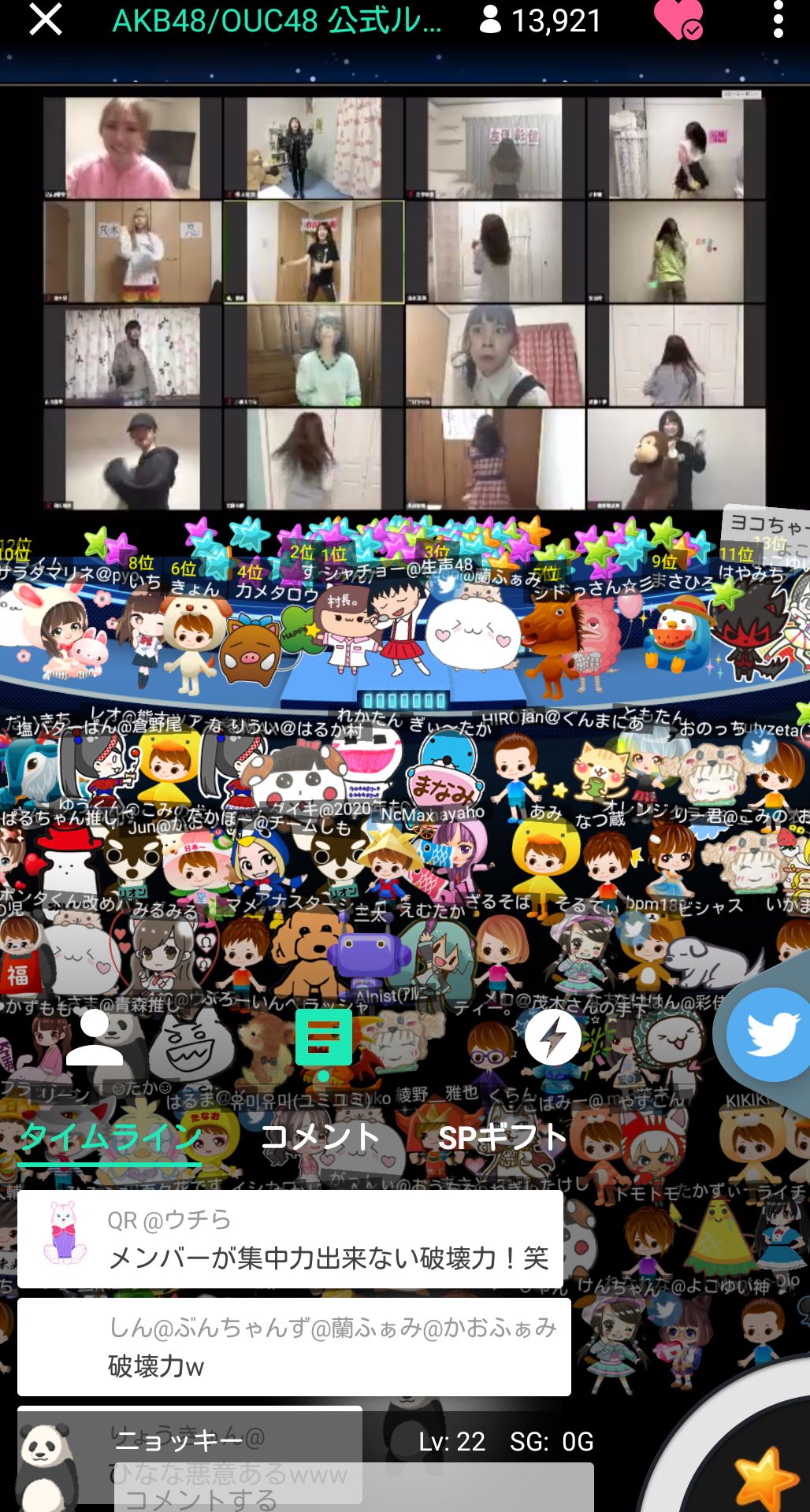
Task: Tap the lightning bolt icon
Action: (552, 1038)
